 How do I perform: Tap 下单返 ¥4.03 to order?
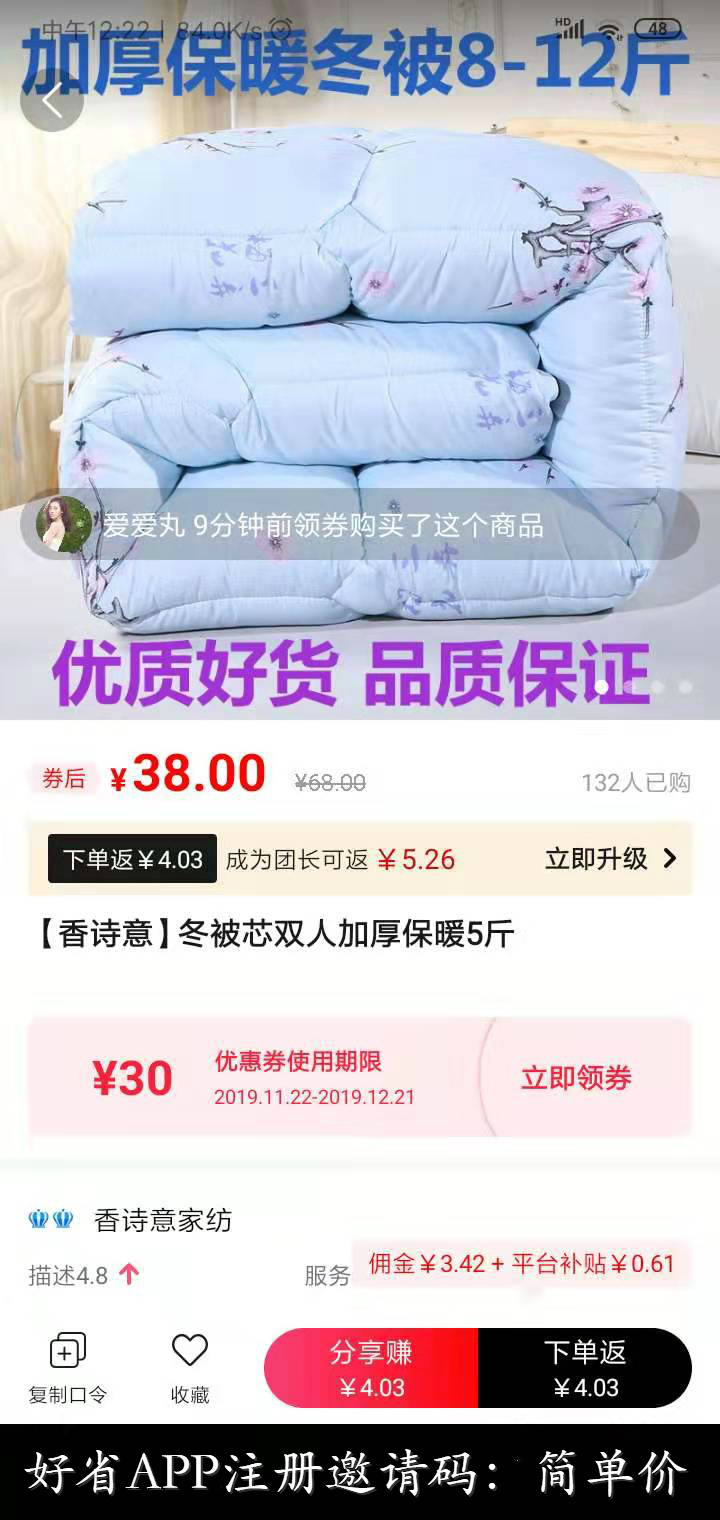click(585, 1368)
